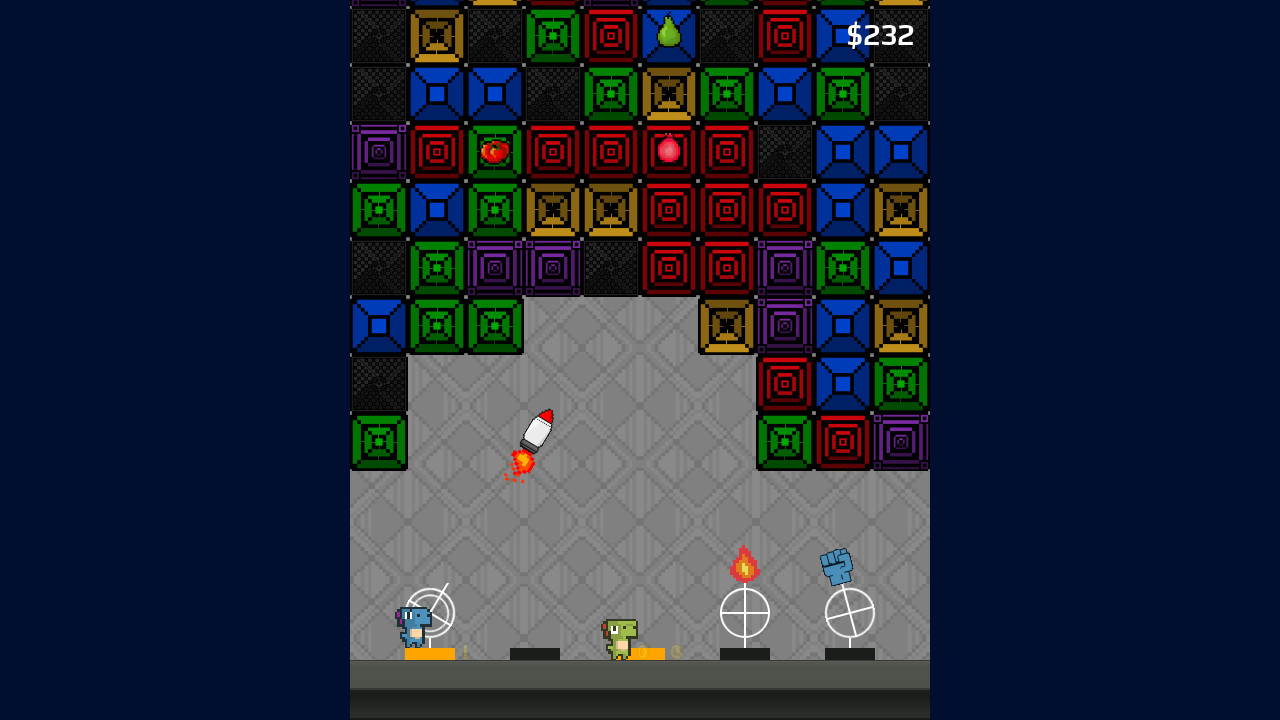Tap the fire weapon crosshair launcher
Screen dimensions: 1280x720
[x=745, y=612]
